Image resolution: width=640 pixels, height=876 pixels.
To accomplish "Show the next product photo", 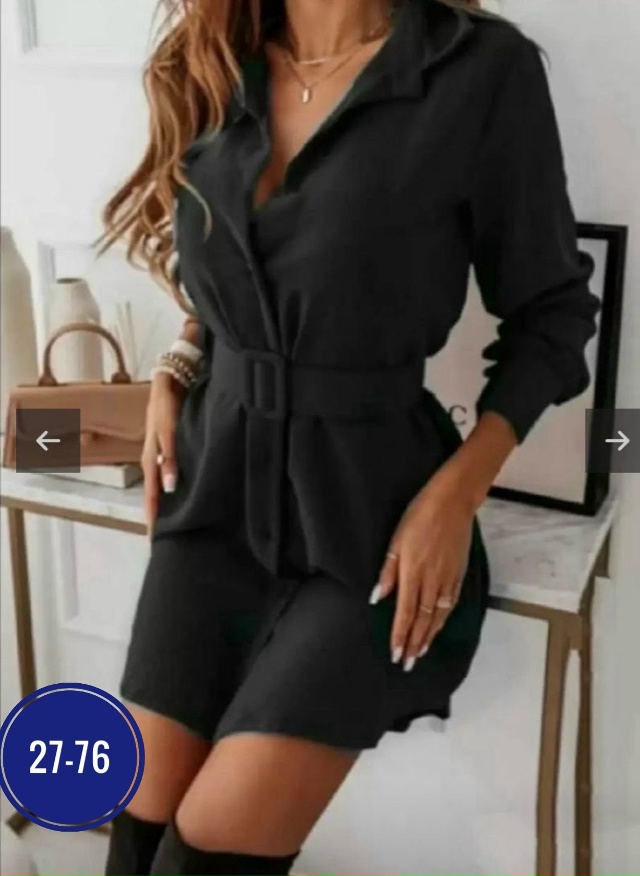I will [615, 440].
